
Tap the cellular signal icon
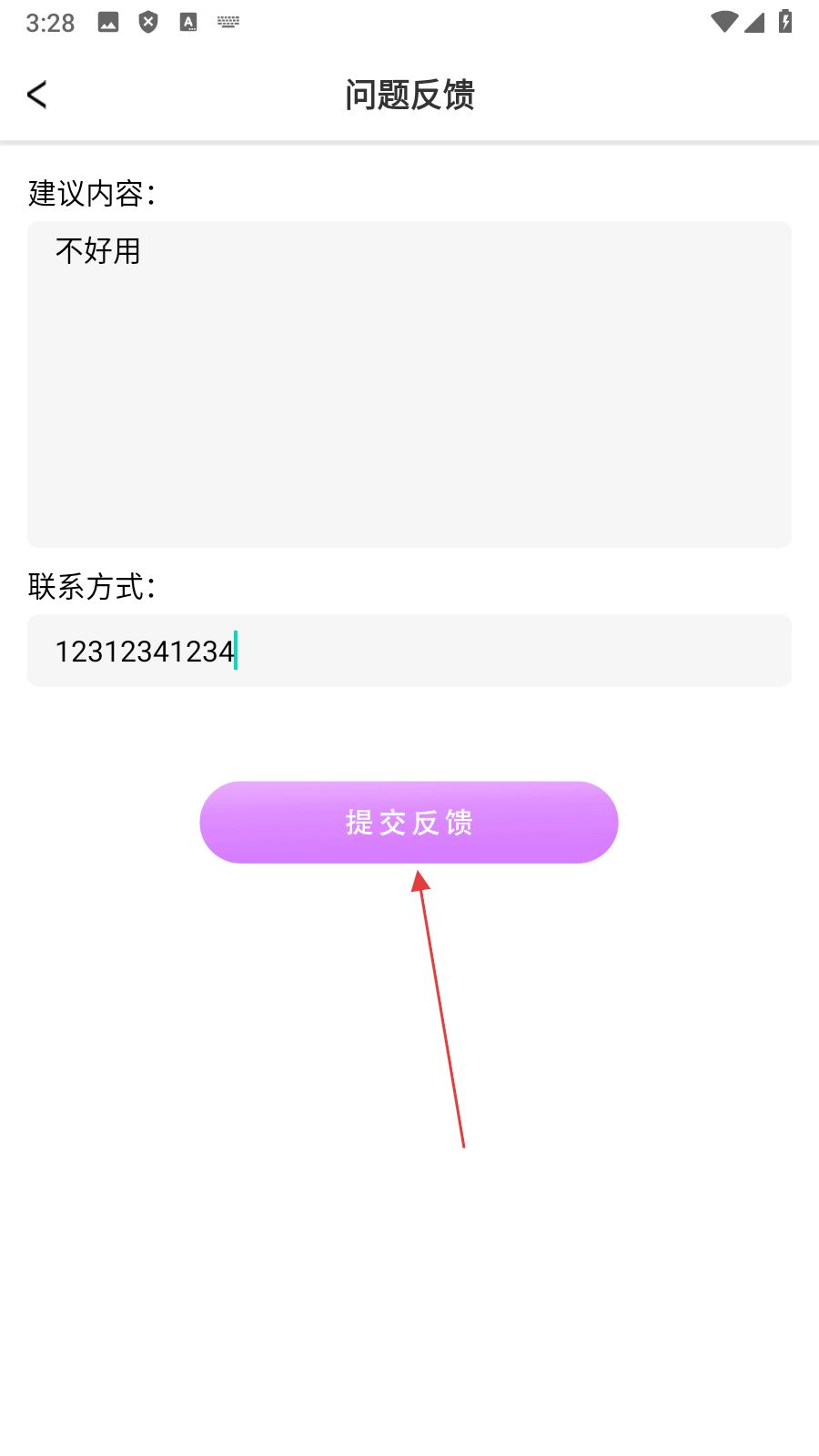point(754,22)
